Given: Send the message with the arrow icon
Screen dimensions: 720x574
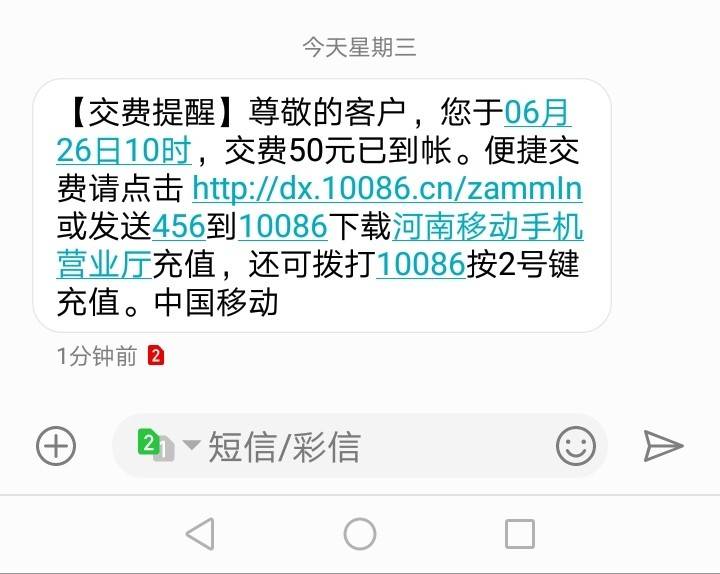Looking at the screenshot, I should coord(662,446).
